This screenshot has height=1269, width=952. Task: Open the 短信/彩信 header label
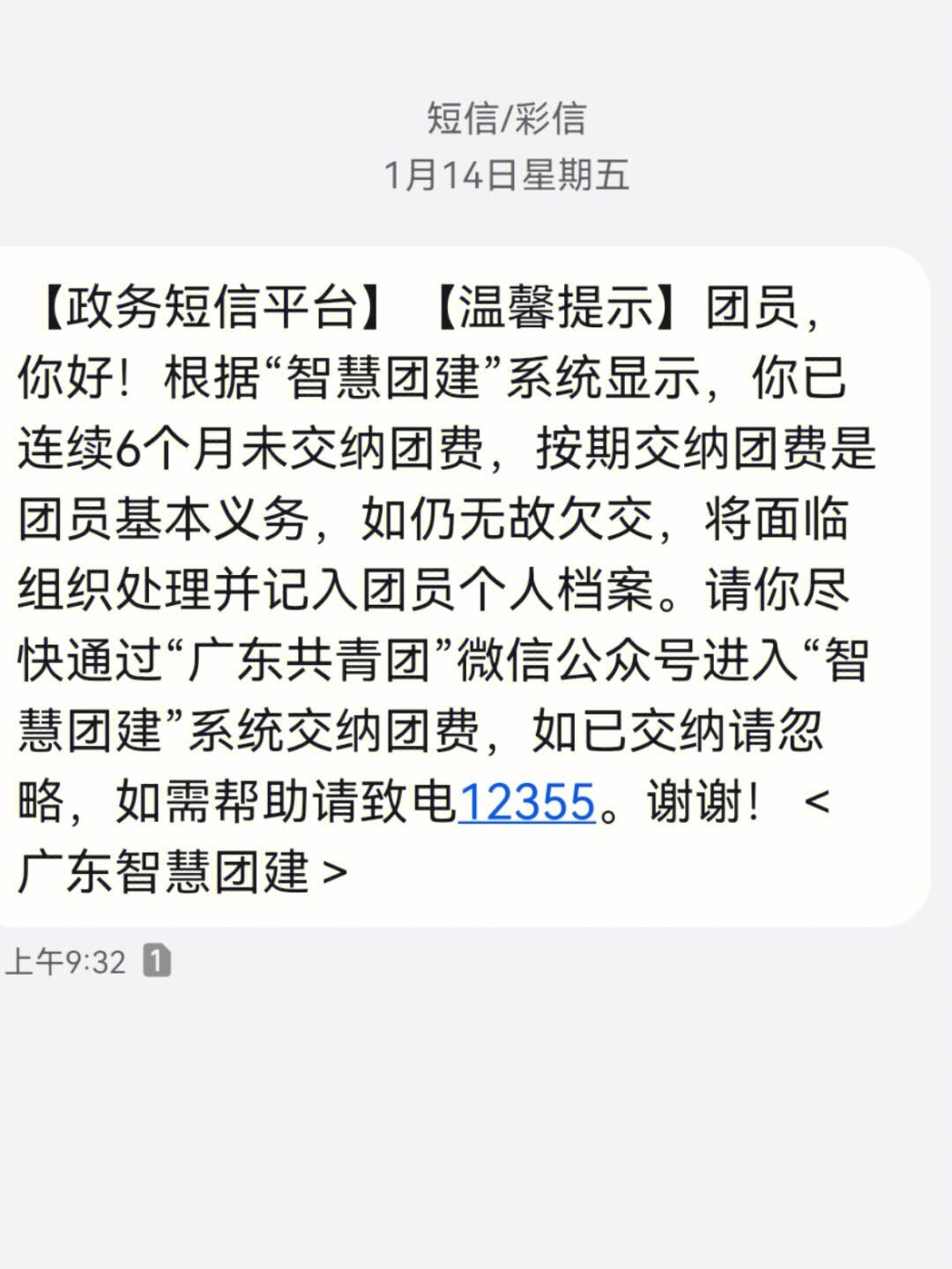(x=509, y=119)
